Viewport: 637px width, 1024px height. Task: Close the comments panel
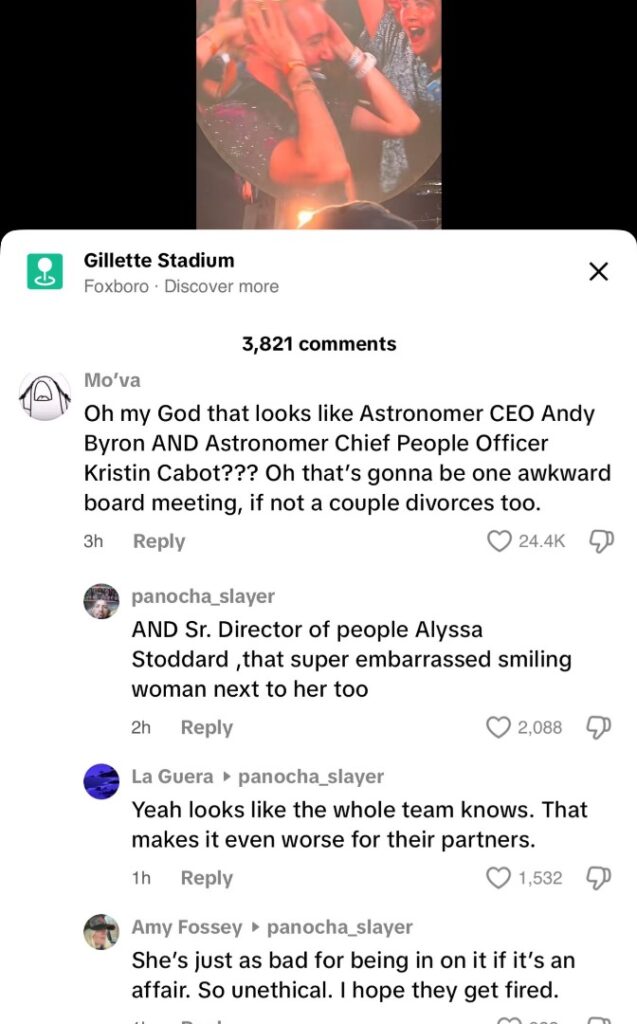(598, 271)
